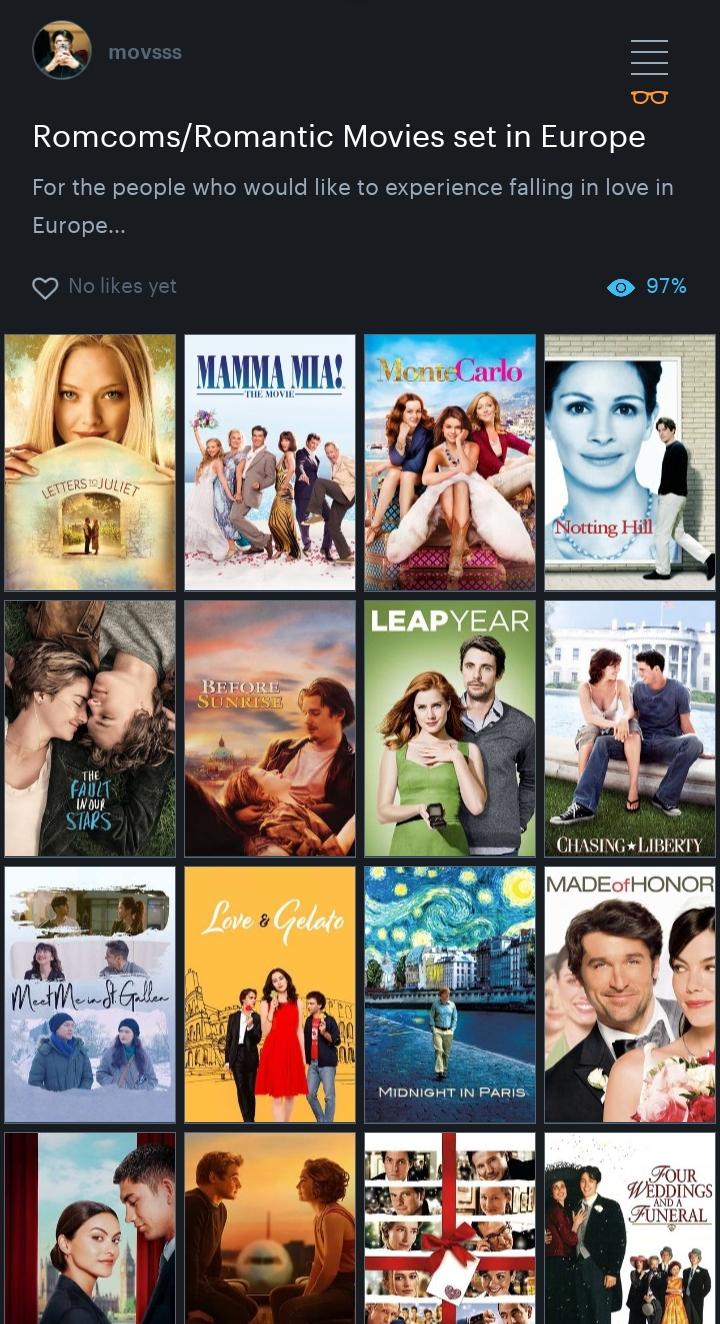The width and height of the screenshot is (720, 1324).
Task: Open movsss profile avatar
Action: [x=62, y=50]
